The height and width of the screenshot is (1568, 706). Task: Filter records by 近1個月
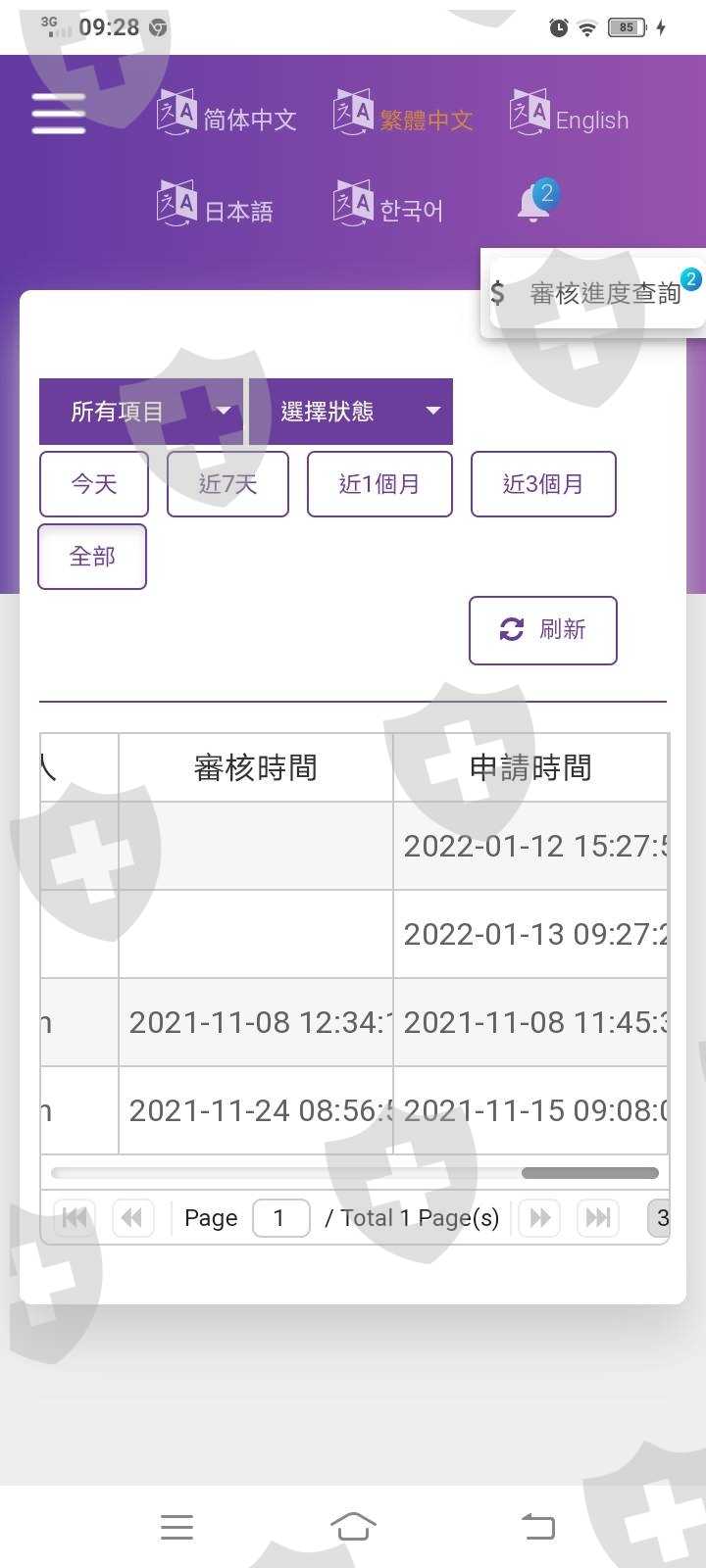tap(379, 484)
